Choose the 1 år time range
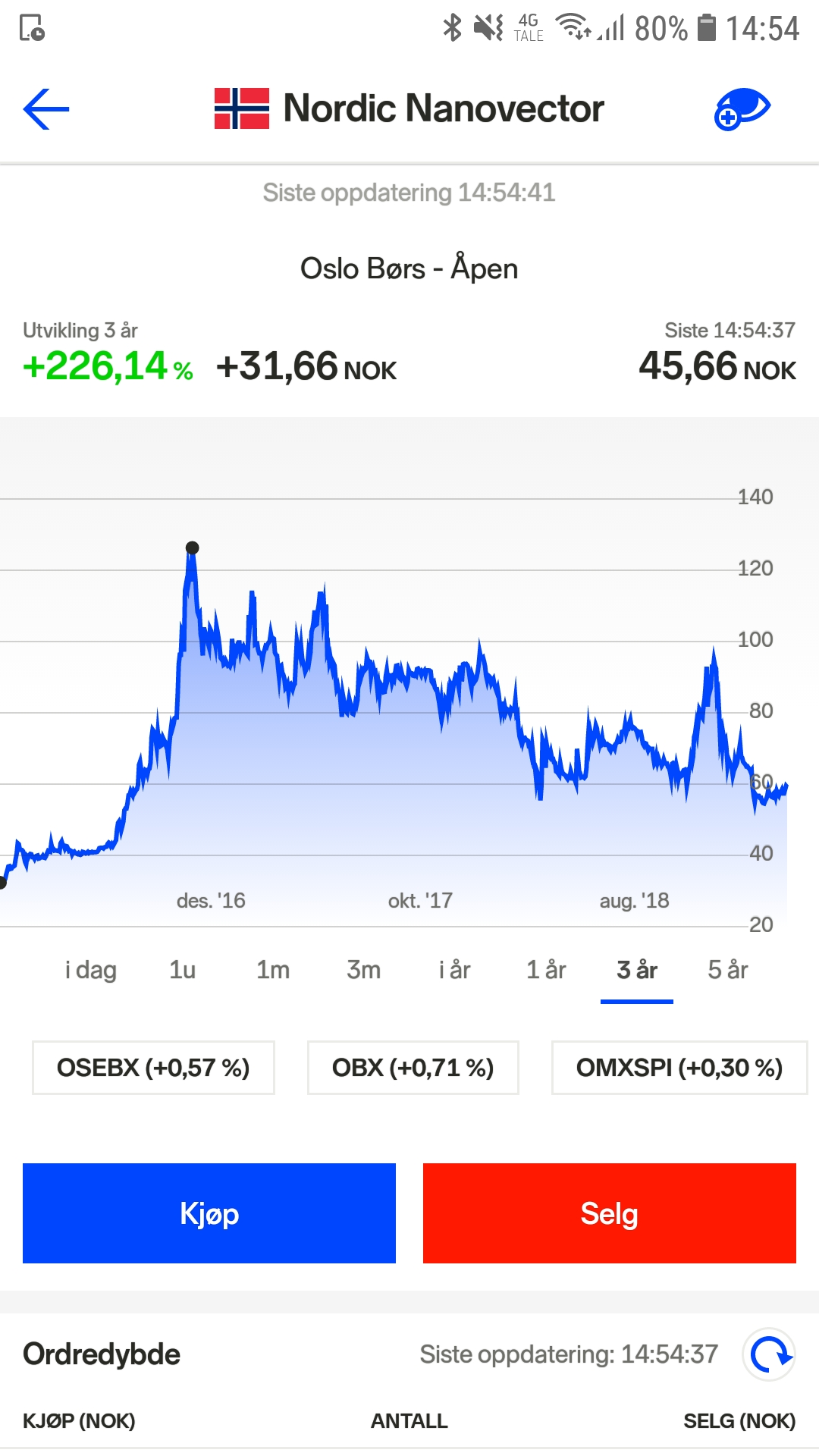The height and width of the screenshot is (1456, 819). tap(546, 970)
